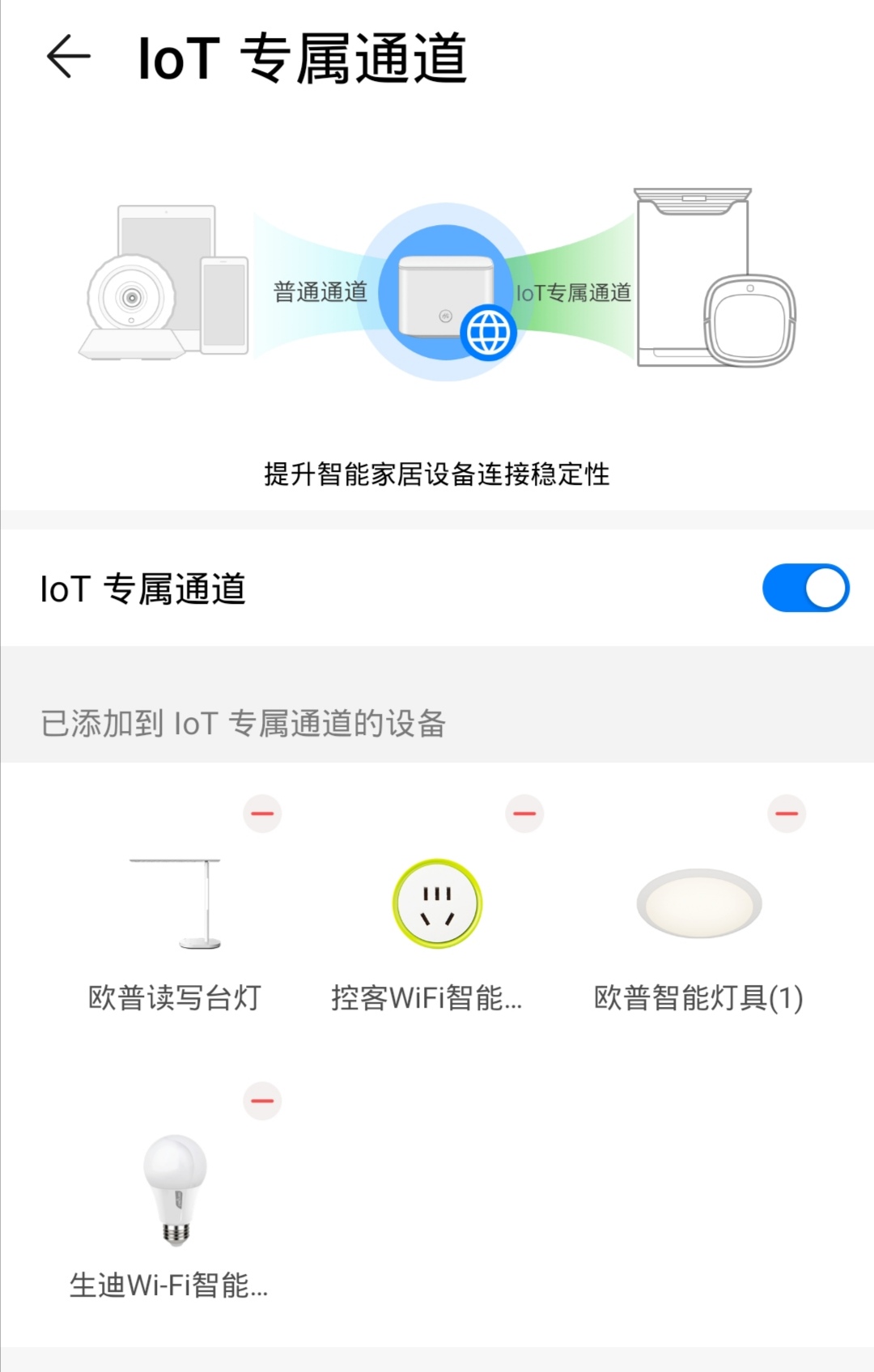Viewport: 874px width, 1372px height.
Task: Remove 生迪Wi-Fi智能 bulb via minus button
Action: (x=261, y=1100)
